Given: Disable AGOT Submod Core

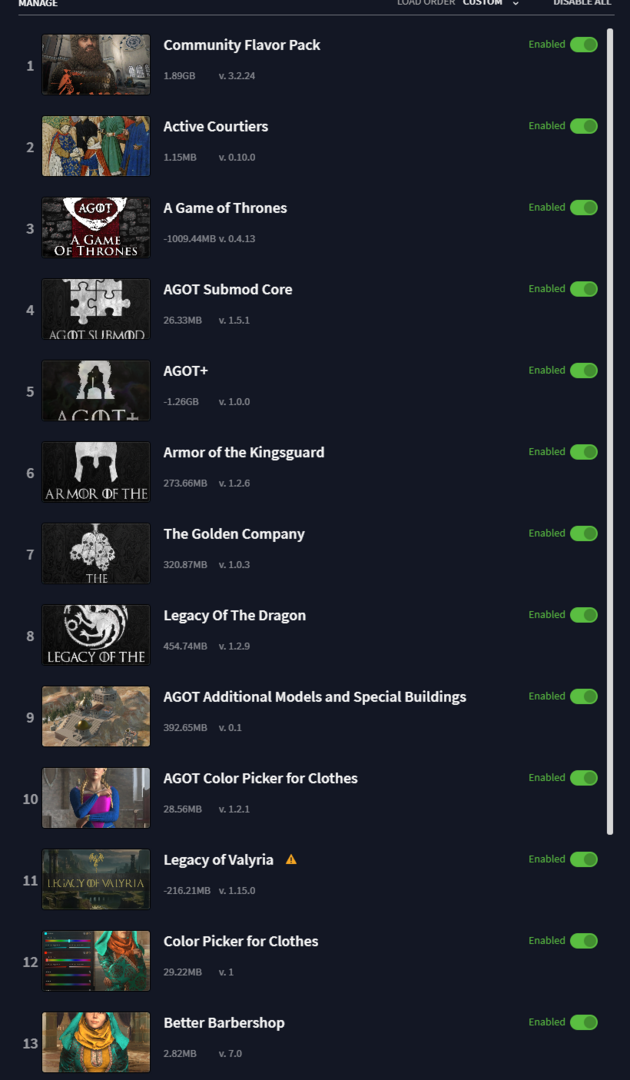Looking at the screenshot, I should click(583, 289).
